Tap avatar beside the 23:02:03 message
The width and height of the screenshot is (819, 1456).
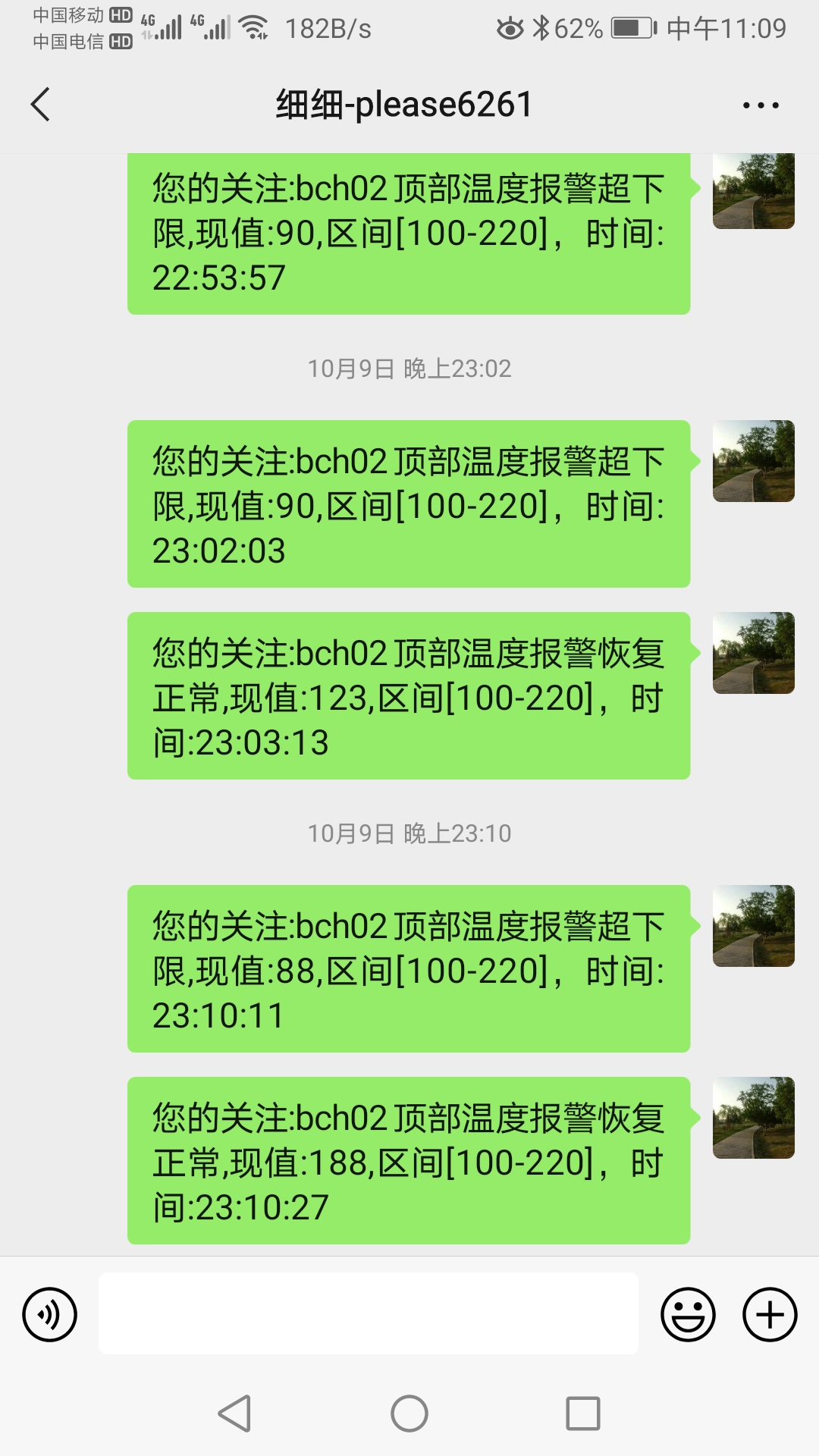(x=753, y=461)
